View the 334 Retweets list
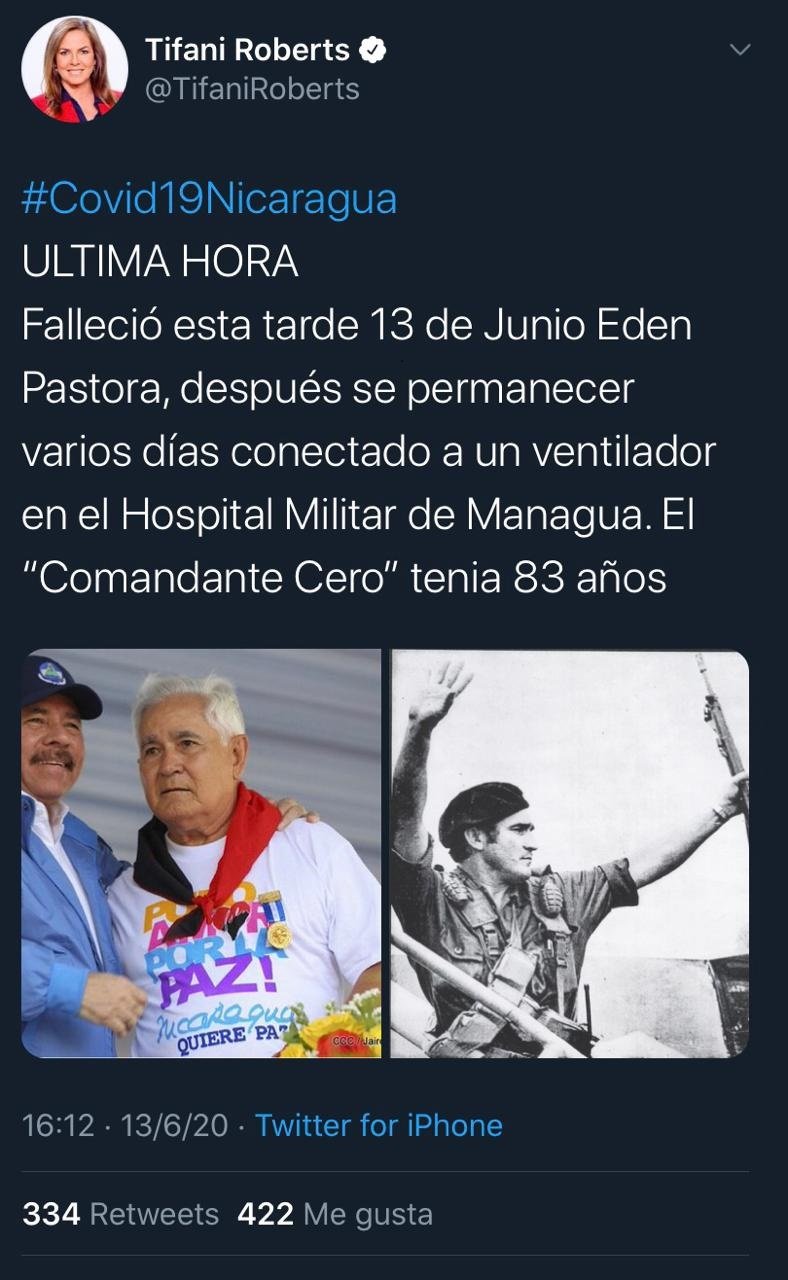Viewport: 788px width, 1280px height. point(120,1214)
